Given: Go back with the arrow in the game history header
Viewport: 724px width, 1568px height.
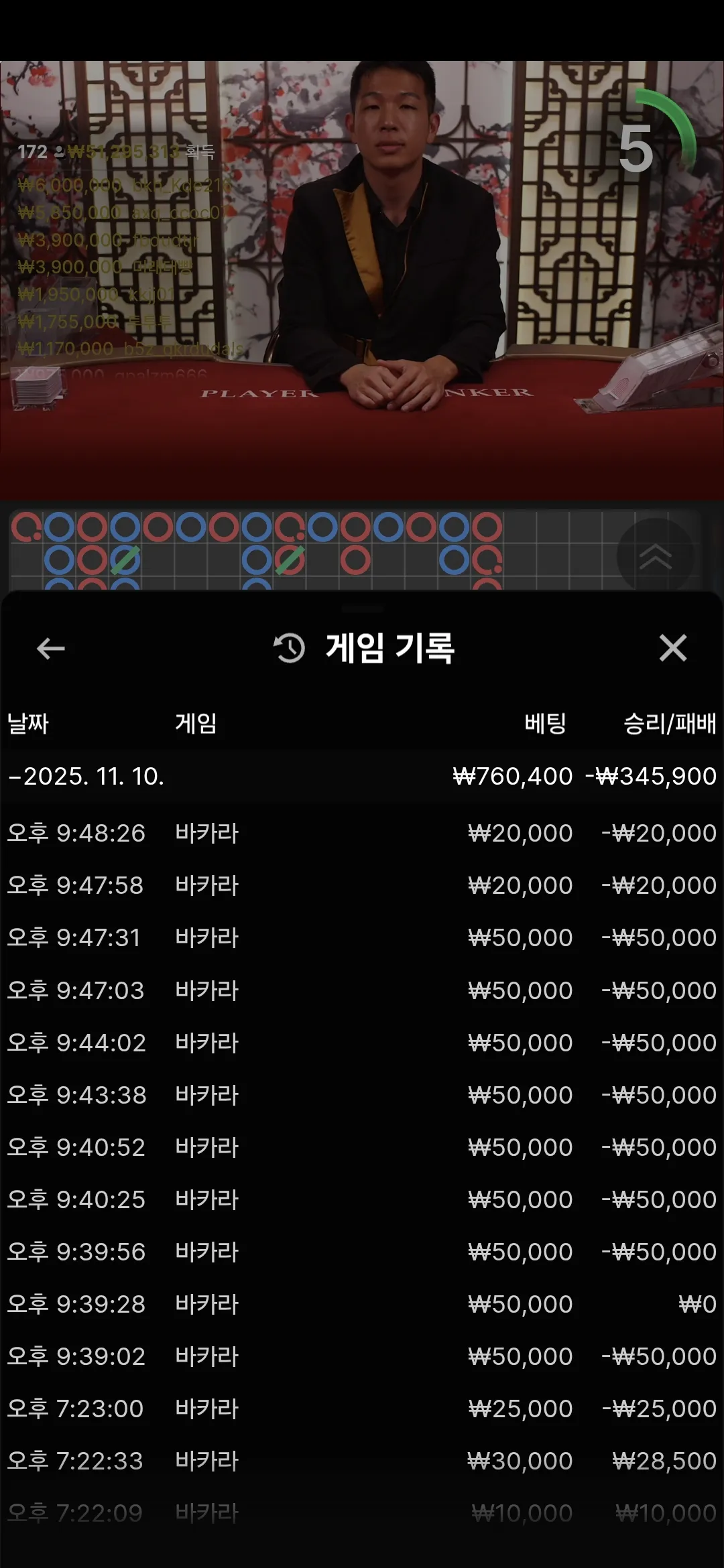Looking at the screenshot, I should click(51, 648).
